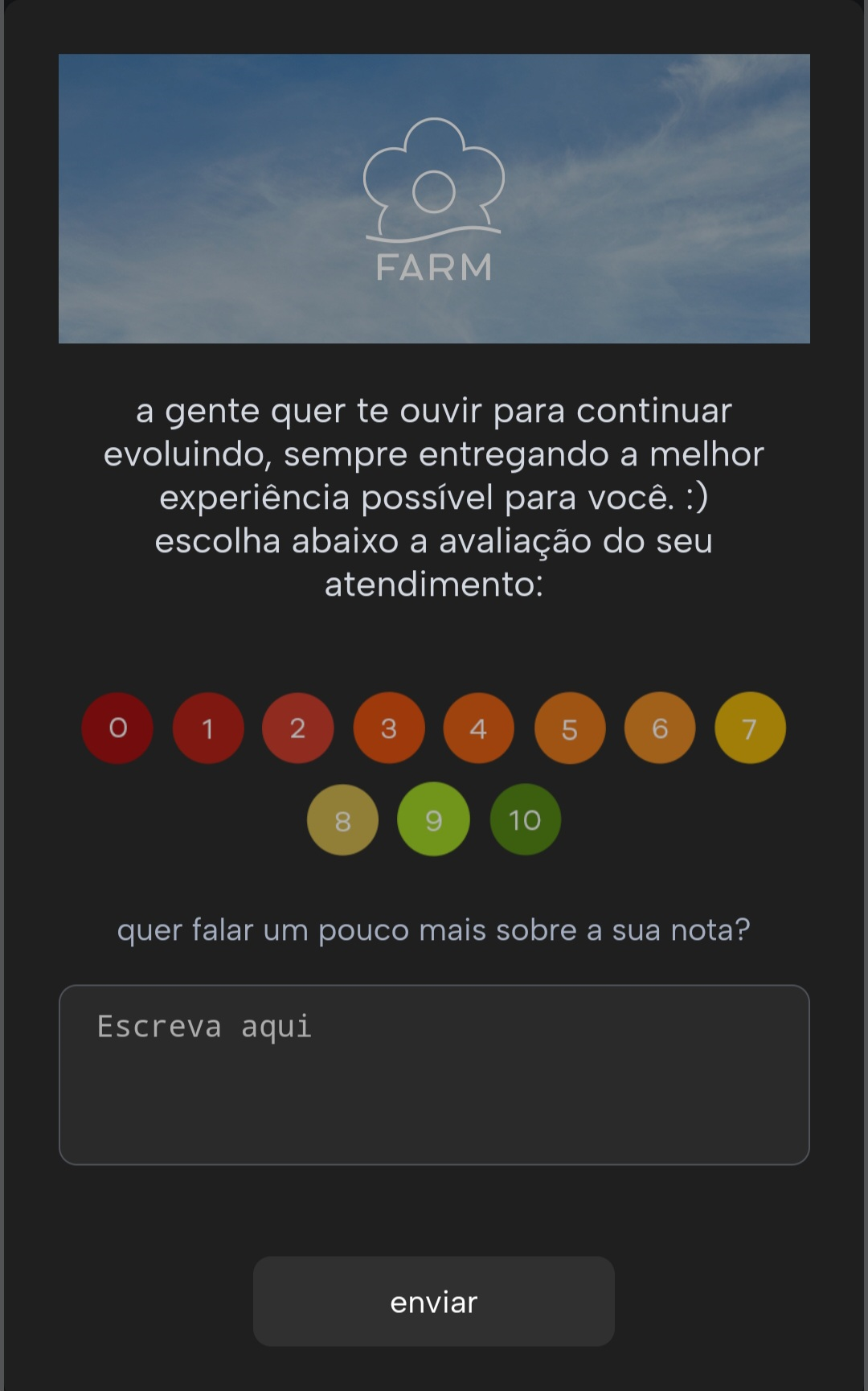Select the dark green 10 circle

point(524,820)
